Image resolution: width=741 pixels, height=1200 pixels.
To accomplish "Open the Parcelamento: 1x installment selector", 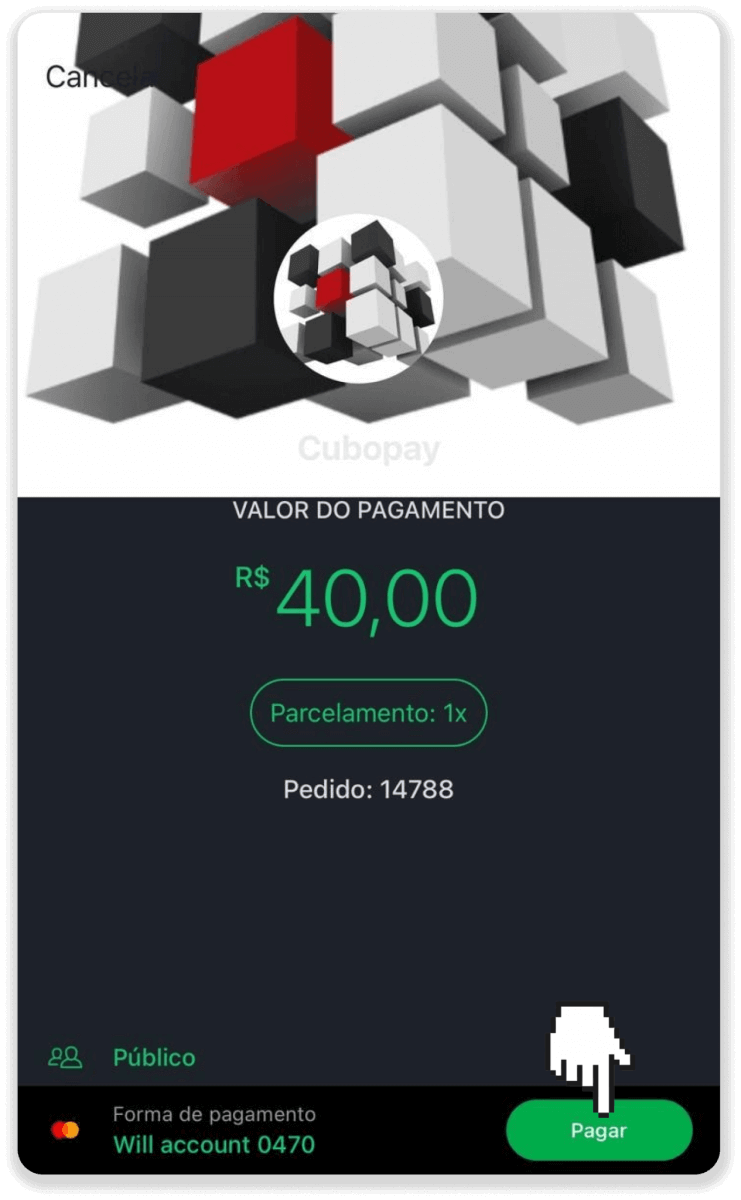I will 368,712.
